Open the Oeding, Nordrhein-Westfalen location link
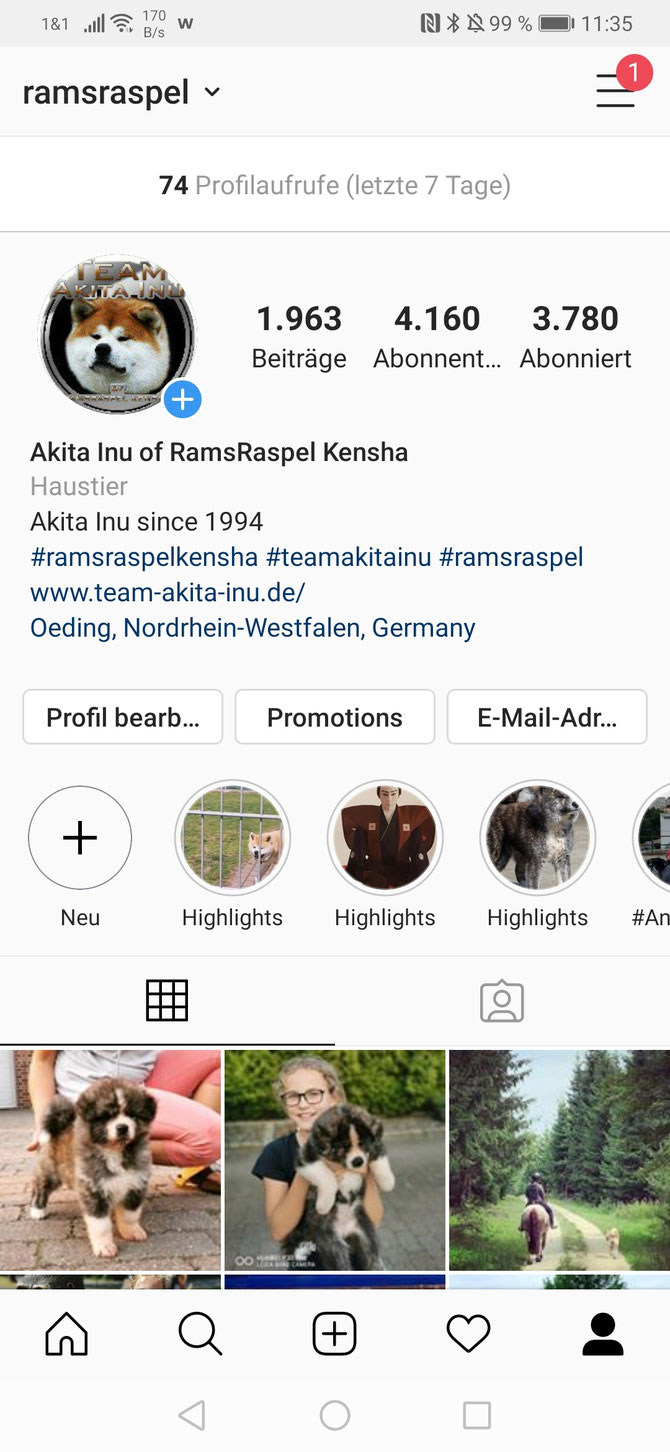670x1452 pixels. click(252, 628)
